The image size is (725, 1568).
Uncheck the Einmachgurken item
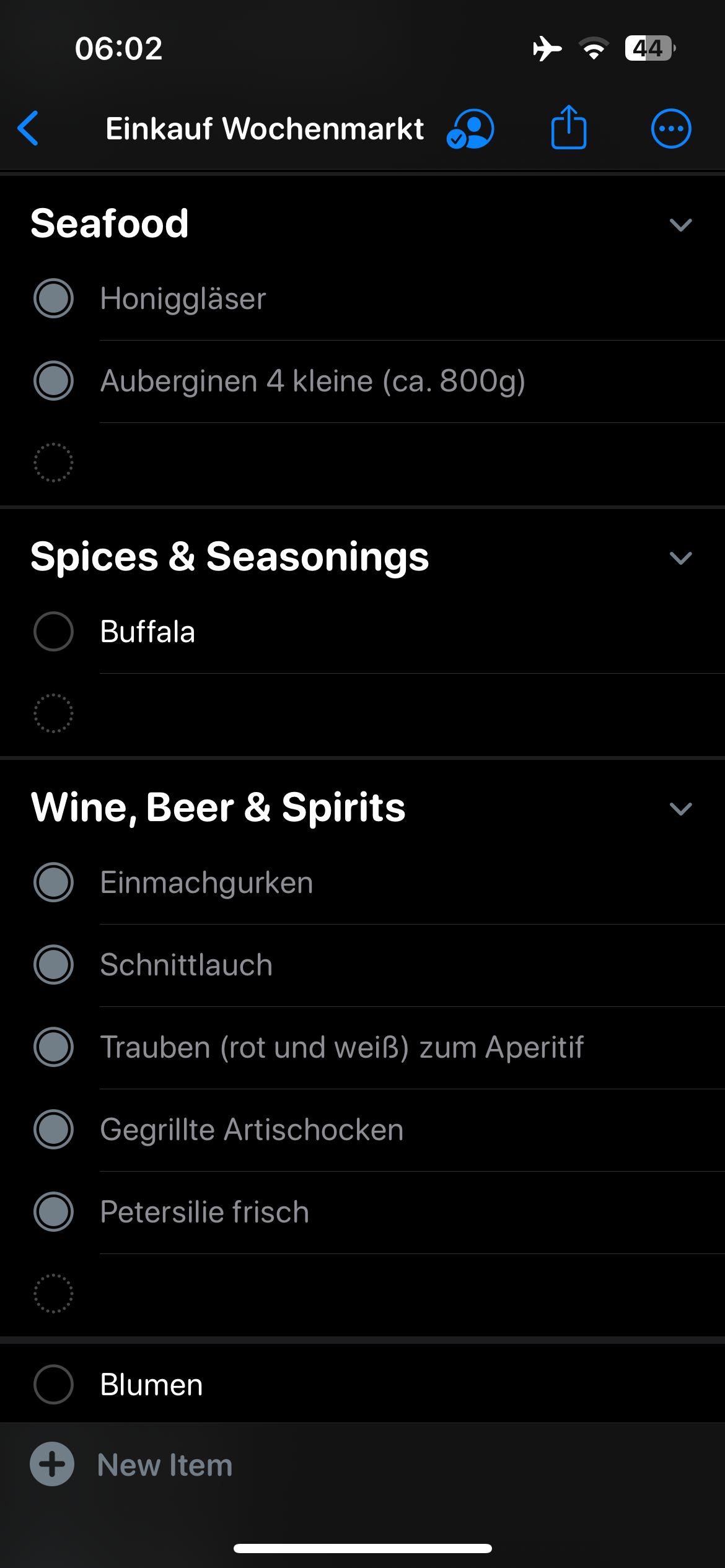click(53, 882)
